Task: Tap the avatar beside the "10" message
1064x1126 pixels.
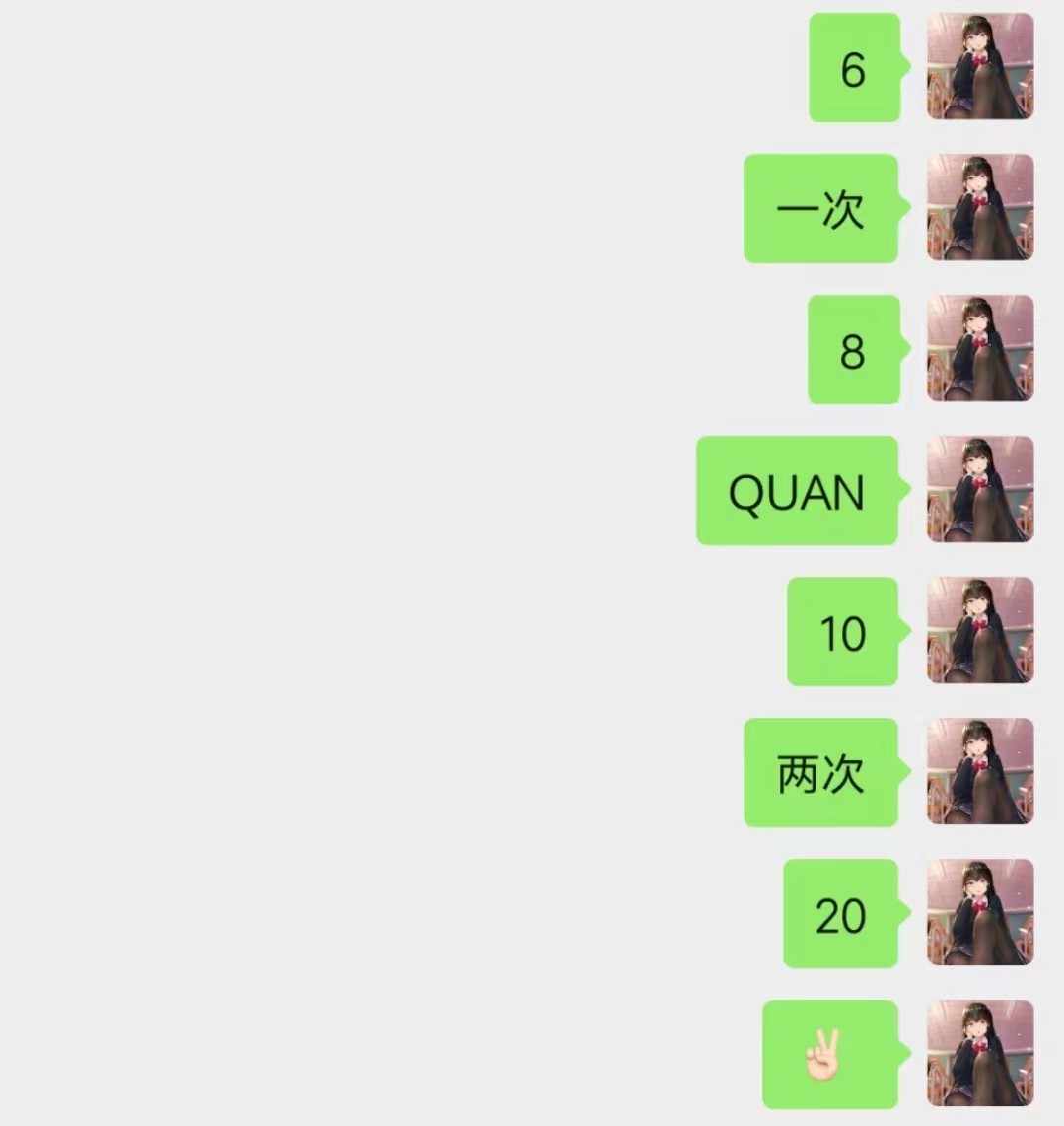Action: tap(980, 631)
